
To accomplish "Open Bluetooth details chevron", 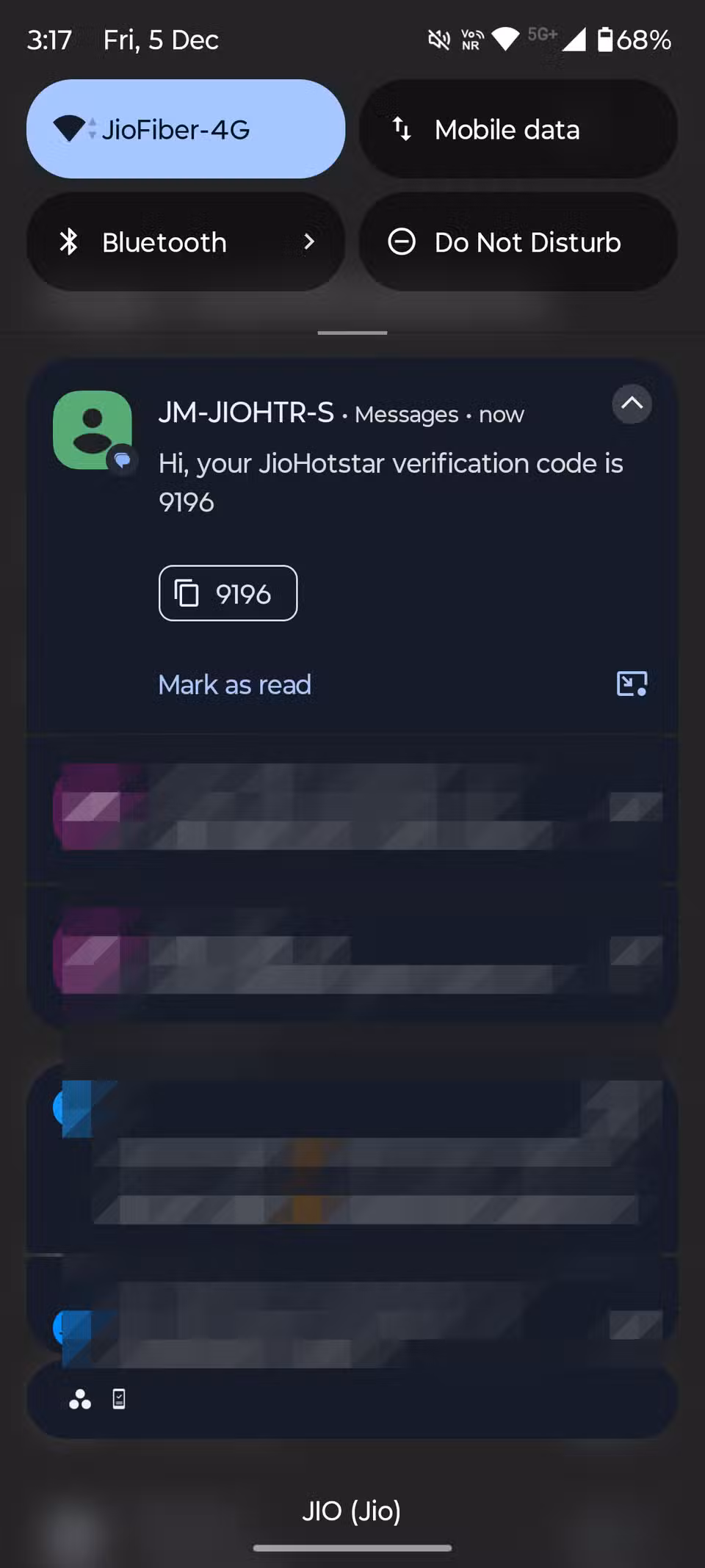I will pyautogui.click(x=309, y=242).
